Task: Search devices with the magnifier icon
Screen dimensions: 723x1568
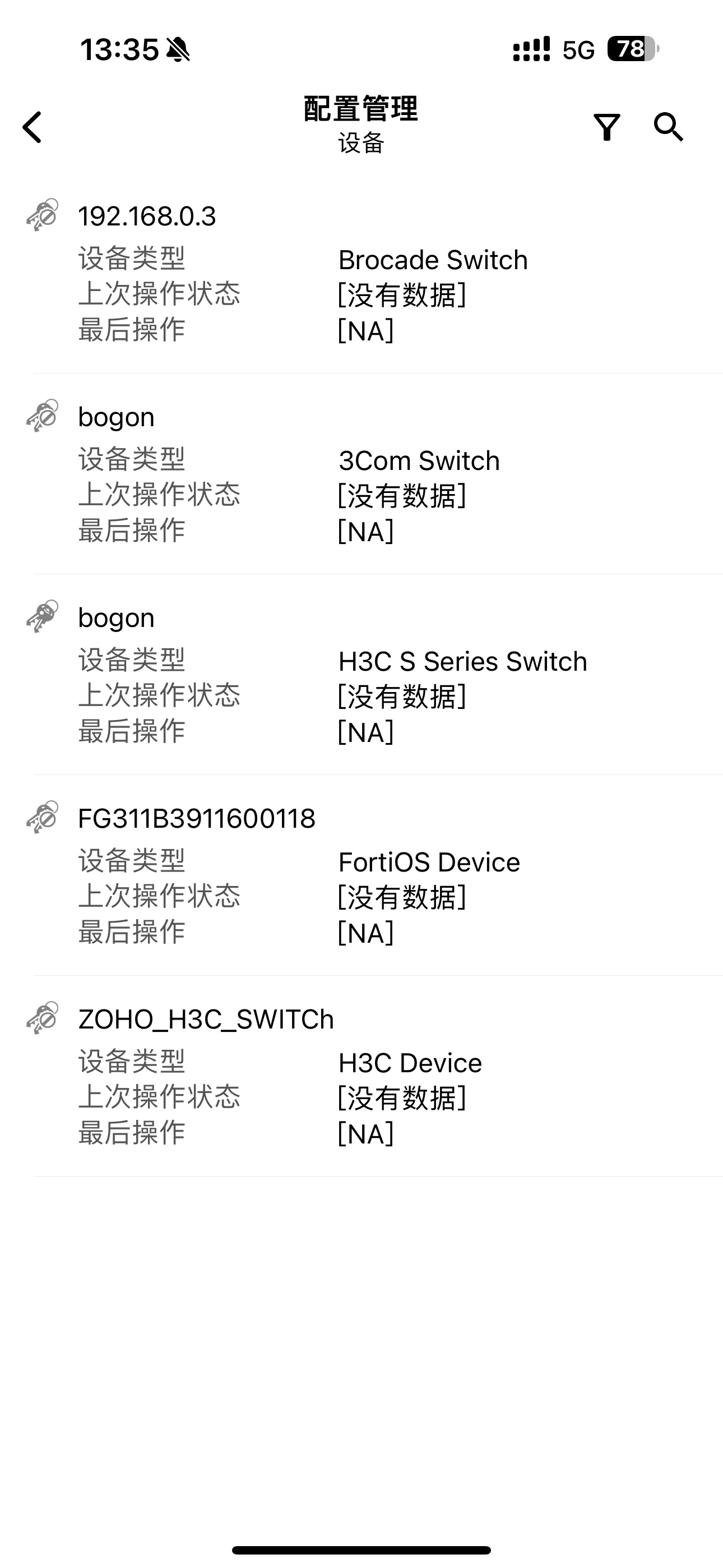Action: tap(668, 127)
